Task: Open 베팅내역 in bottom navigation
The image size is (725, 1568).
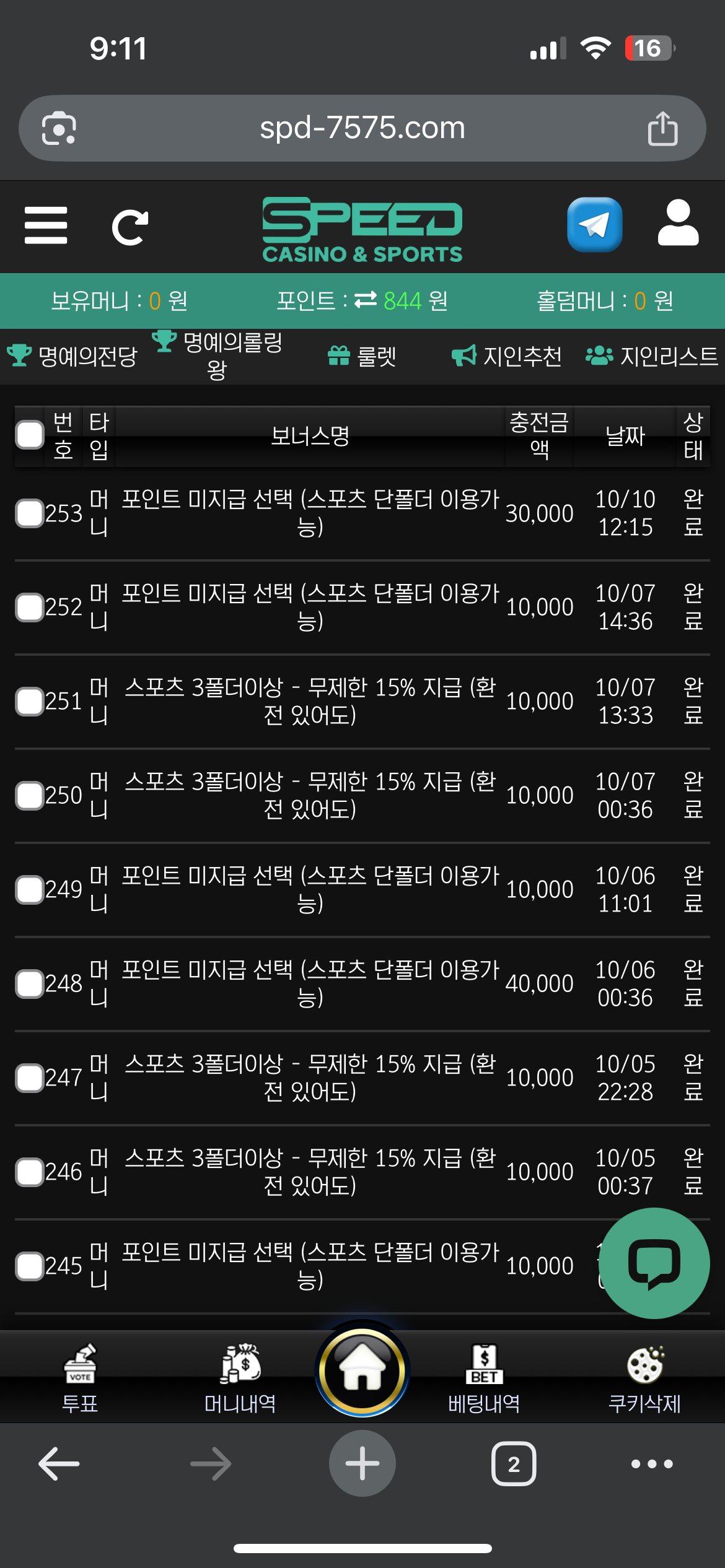Action: pos(484,1379)
